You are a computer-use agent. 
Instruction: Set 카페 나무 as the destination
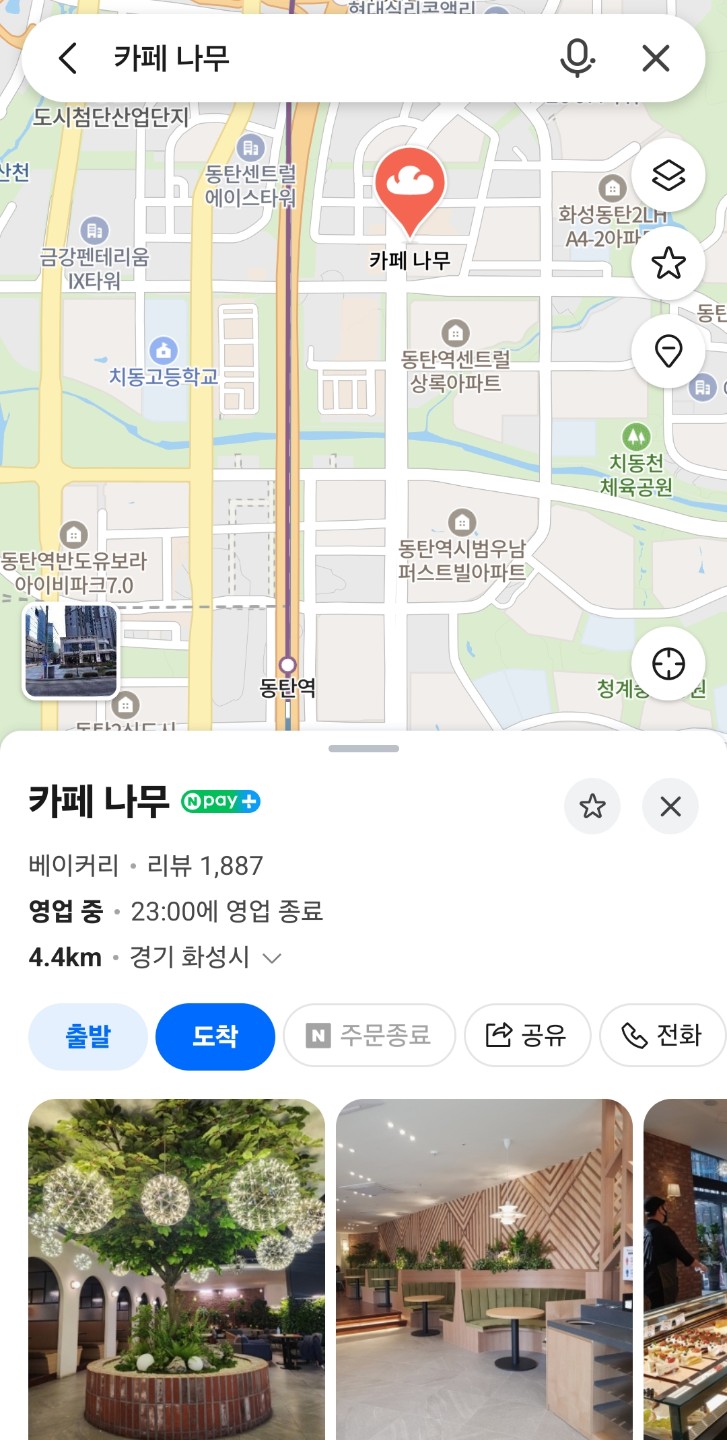[x=215, y=1036]
